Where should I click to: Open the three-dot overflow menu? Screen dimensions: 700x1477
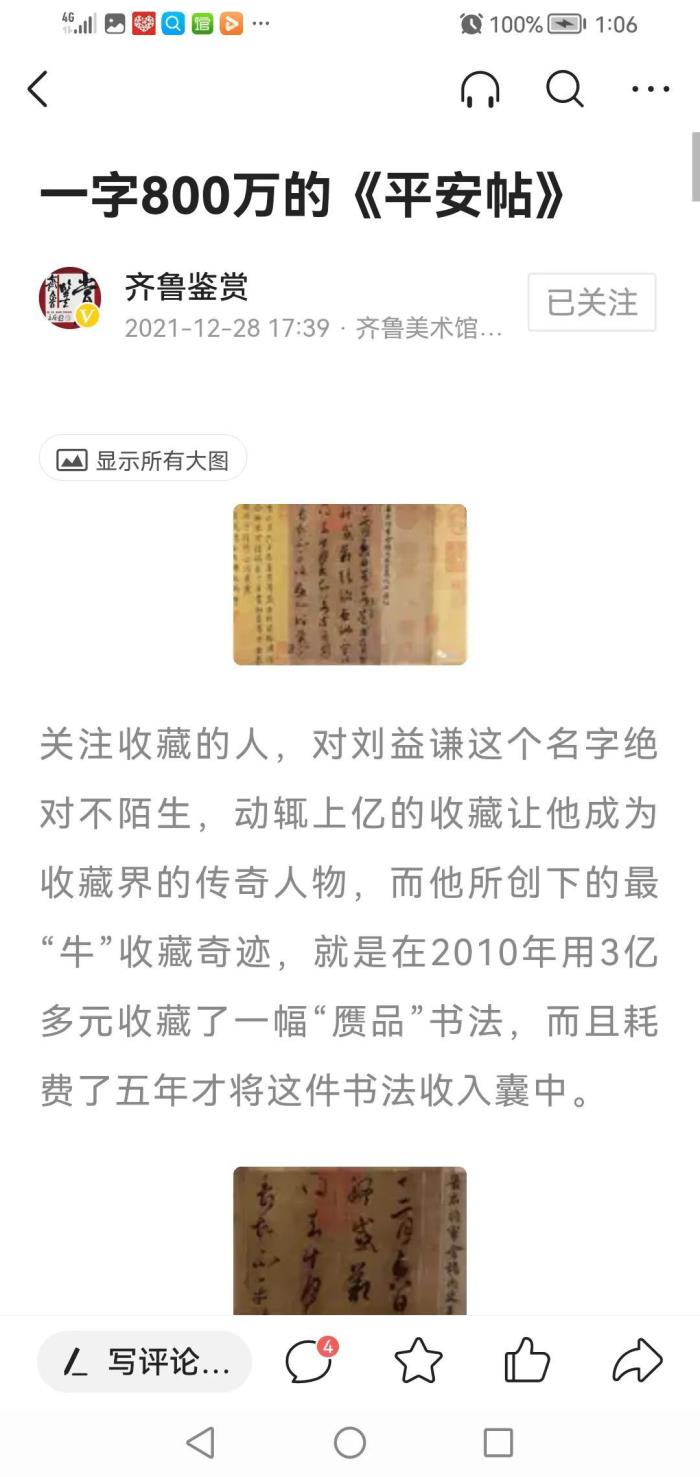(650, 90)
